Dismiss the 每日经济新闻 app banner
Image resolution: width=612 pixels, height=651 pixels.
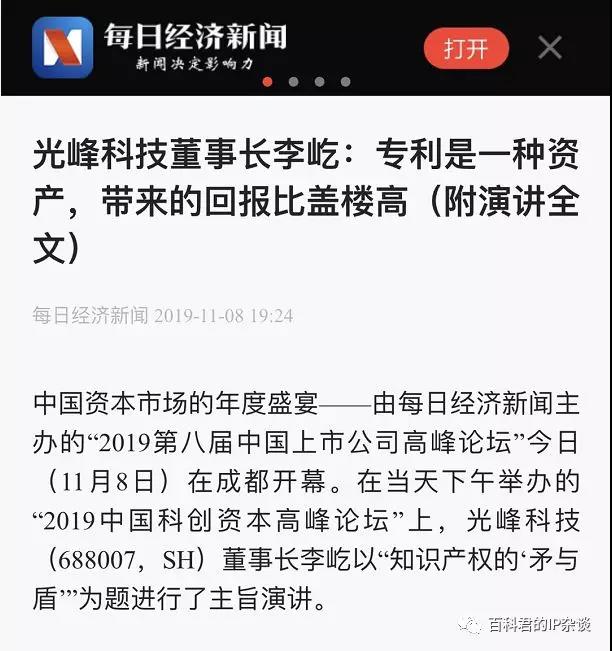point(550,47)
